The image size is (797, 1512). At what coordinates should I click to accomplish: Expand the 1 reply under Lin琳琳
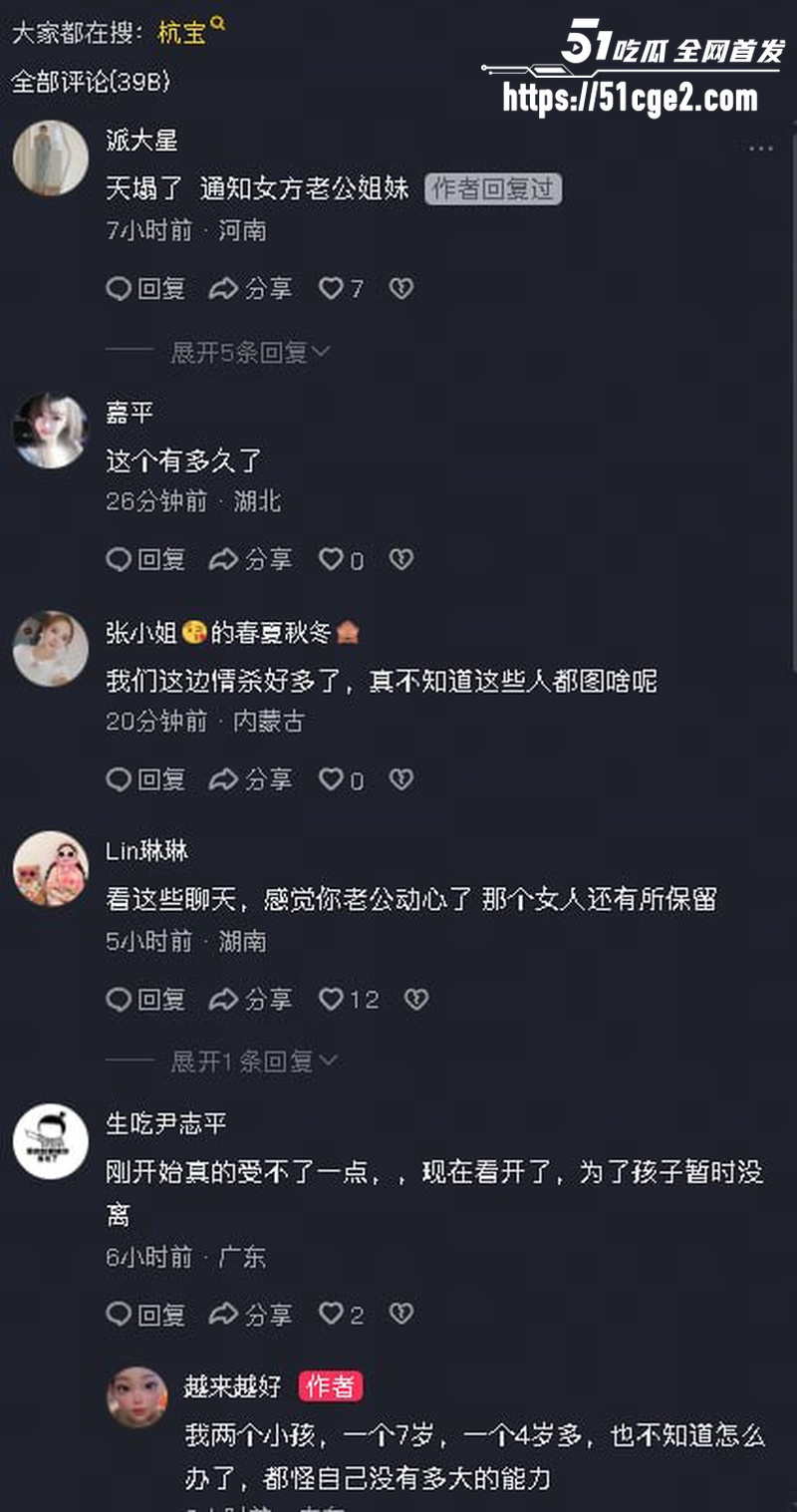[254, 1061]
